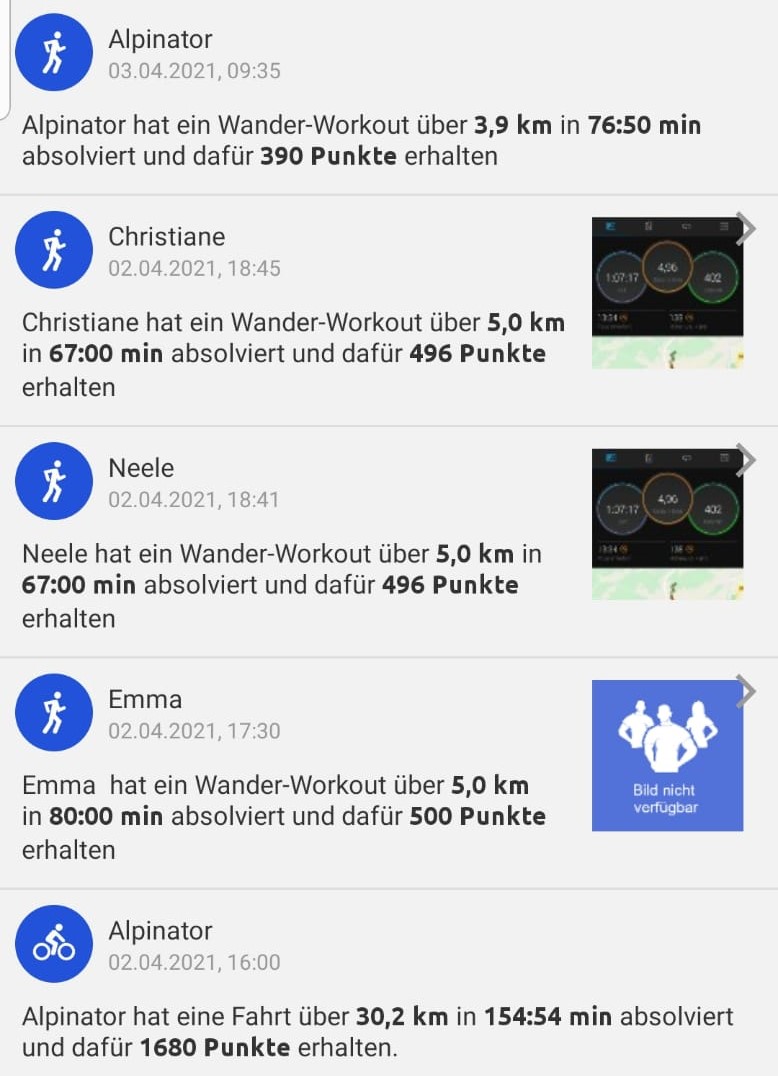The width and height of the screenshot is (778, 1076).
Task: Tap Emma's post date 02.04.2021, 17:30
Action: click(x=195, y=731)
